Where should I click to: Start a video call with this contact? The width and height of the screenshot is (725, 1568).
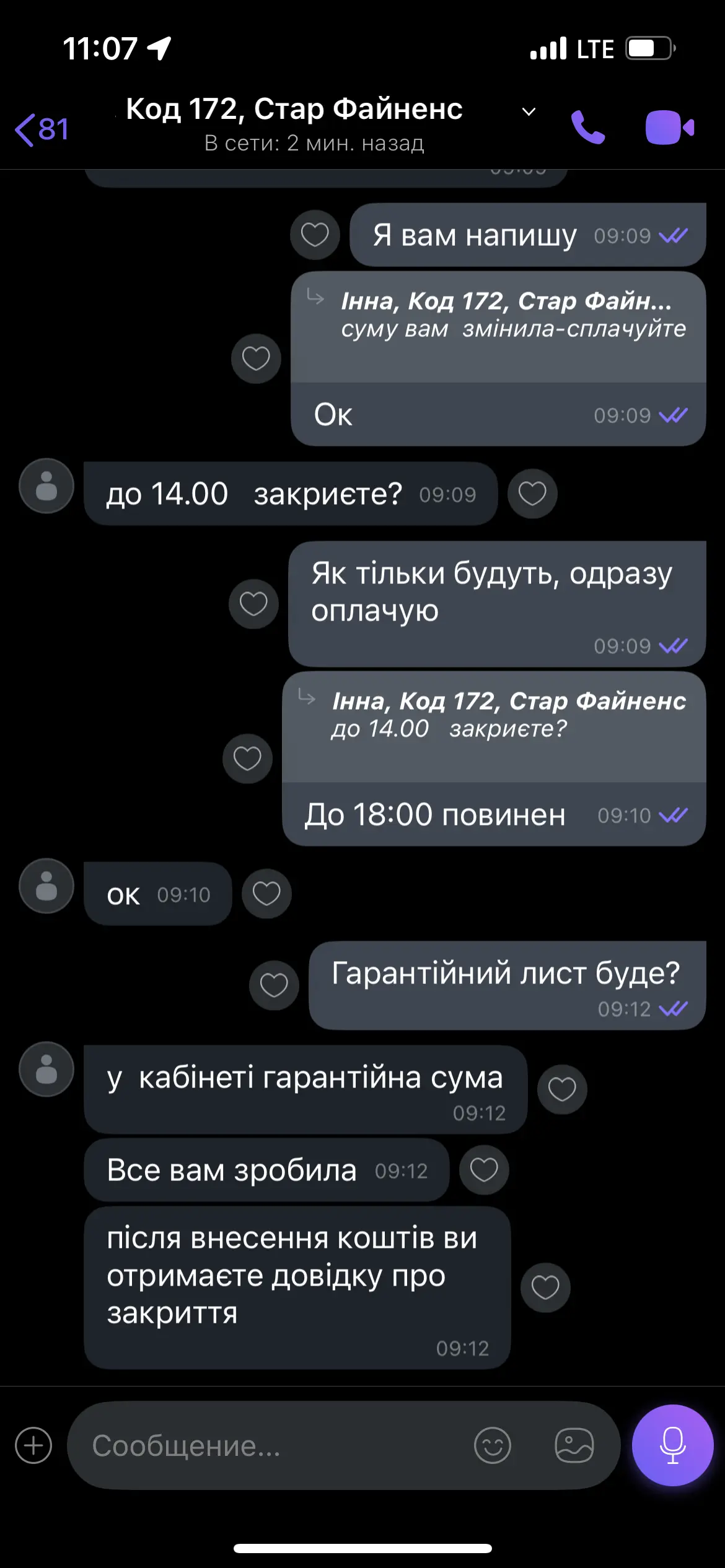point(669,128)
